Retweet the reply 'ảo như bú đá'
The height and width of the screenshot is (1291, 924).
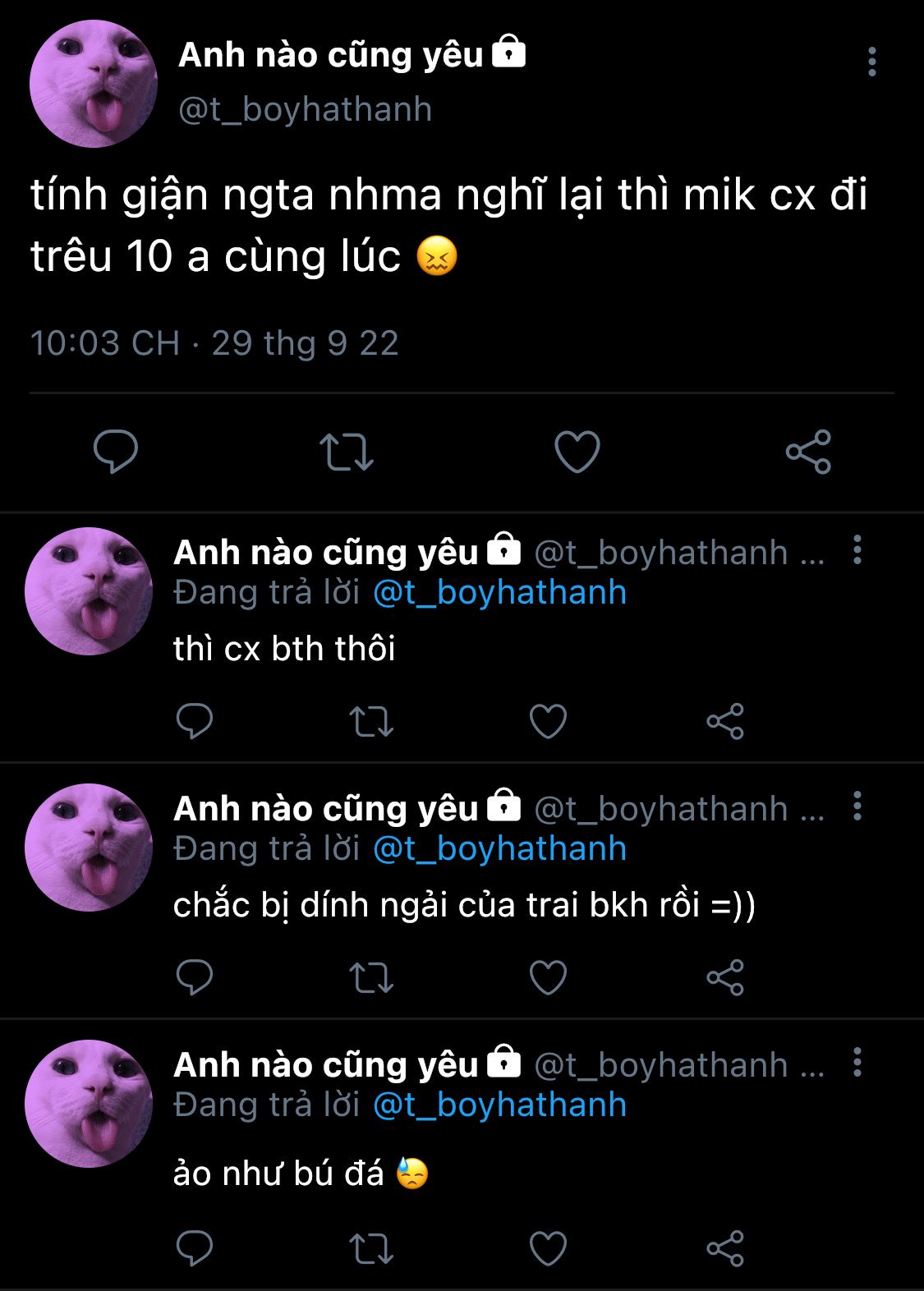click(x=371, y=1249)
